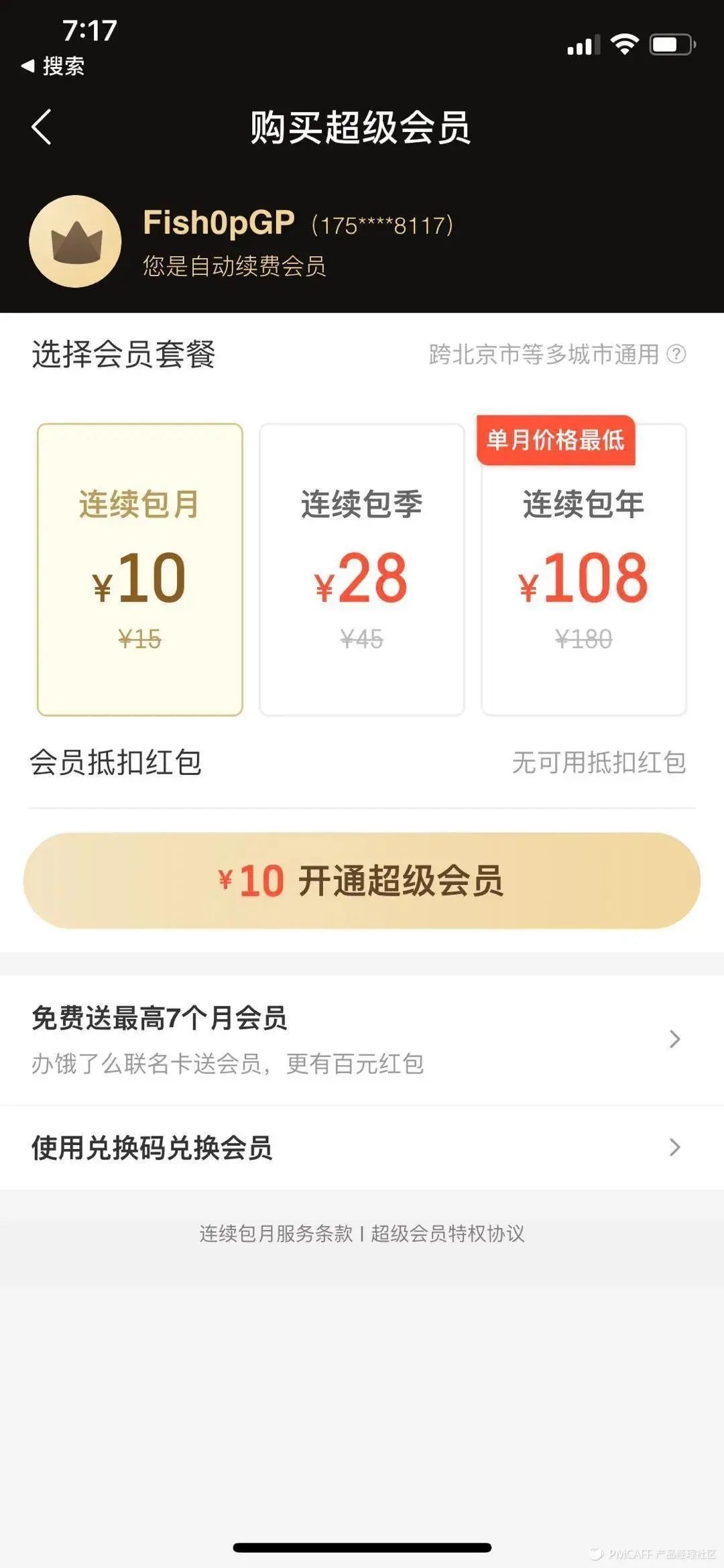The image size is (724, 1568).
Task: Tap the 单月价格最低 red badge
Action: coord(556,441)
